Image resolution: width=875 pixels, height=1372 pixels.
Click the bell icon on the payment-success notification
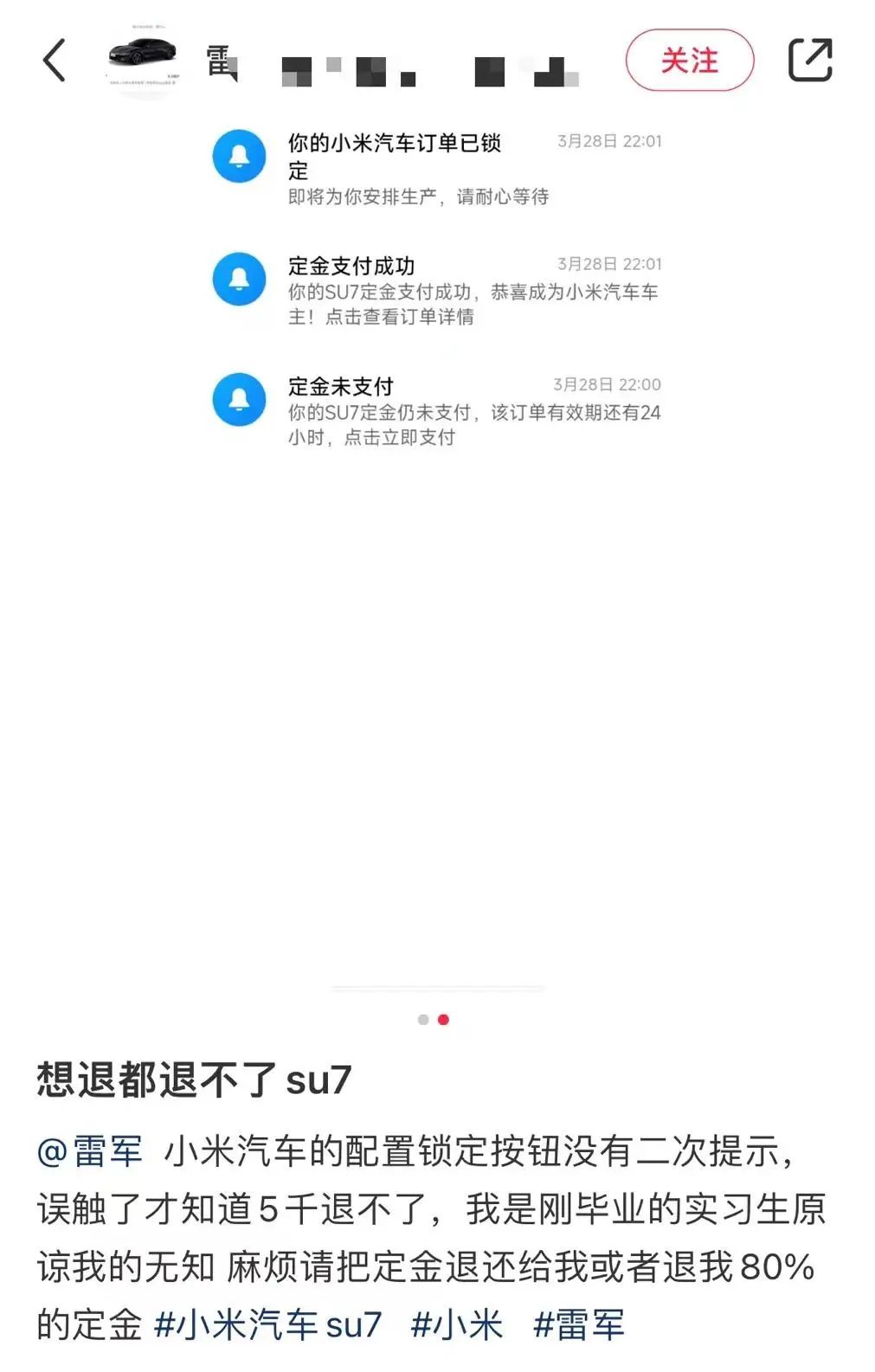click(x=240, y=278)
